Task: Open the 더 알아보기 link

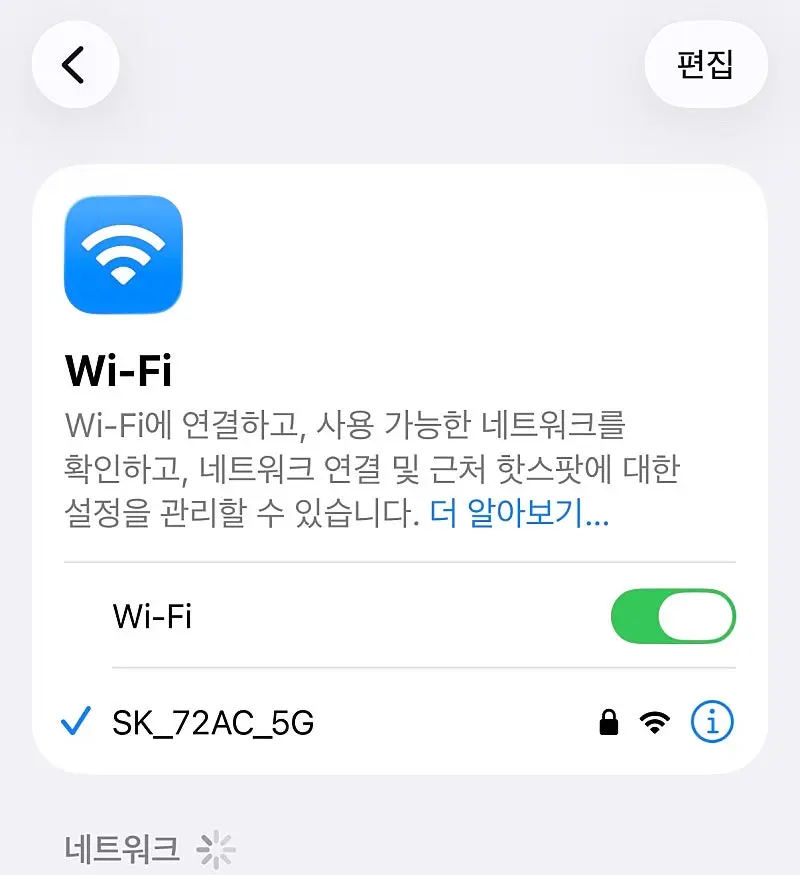Action: pyautogui.click(x=519, y=514)
